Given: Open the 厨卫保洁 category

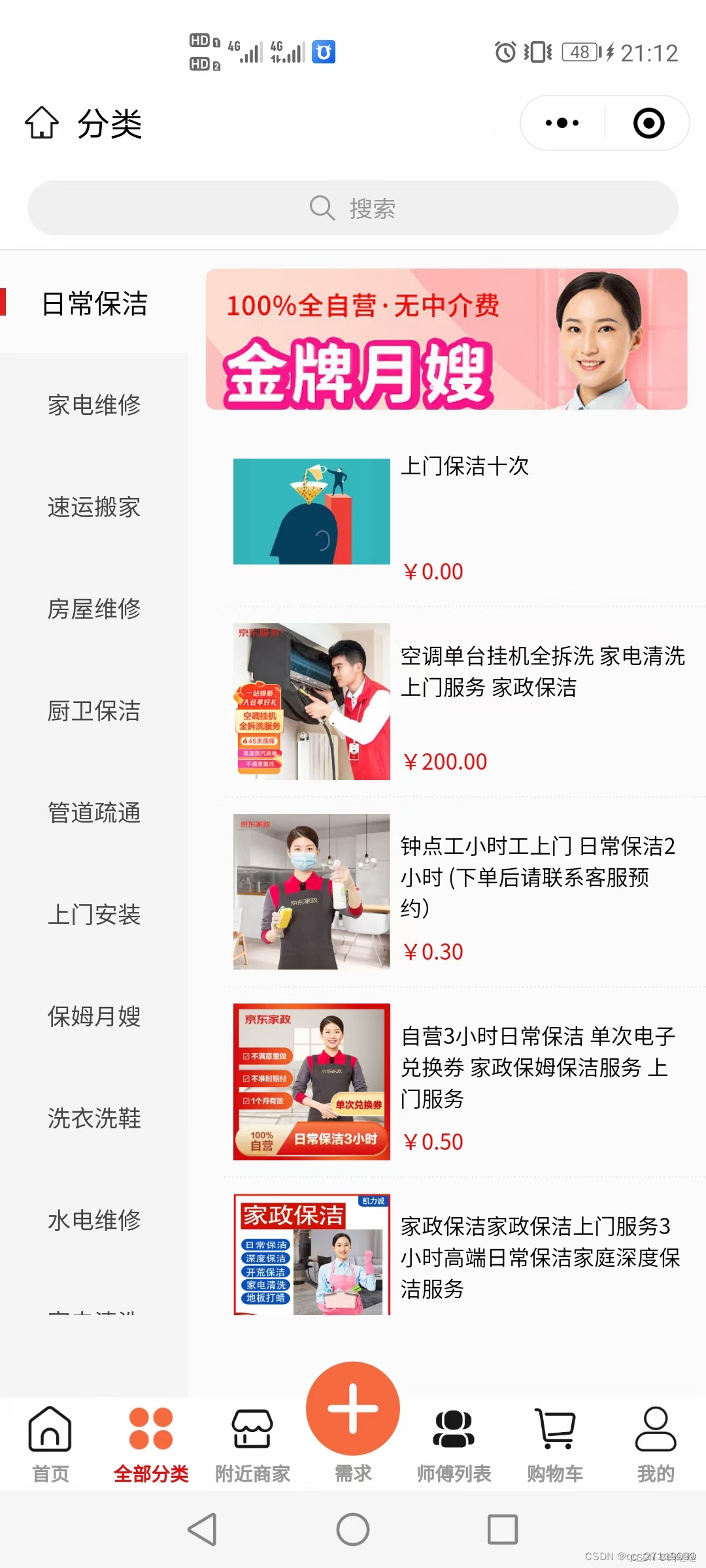Looking at the screenshot, I should click(x=94, y=711).
